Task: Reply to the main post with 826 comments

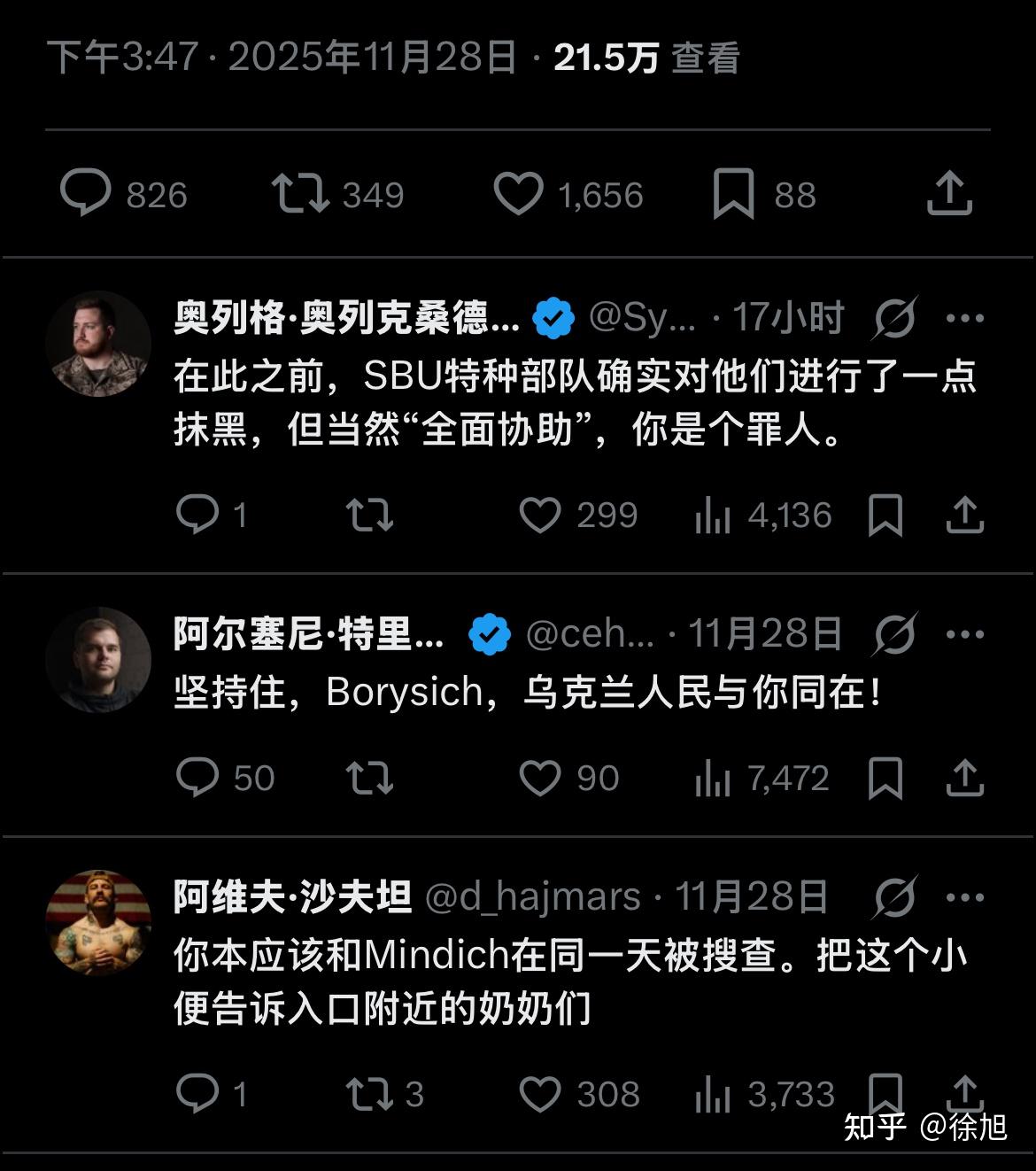Action: coord(86,193)
